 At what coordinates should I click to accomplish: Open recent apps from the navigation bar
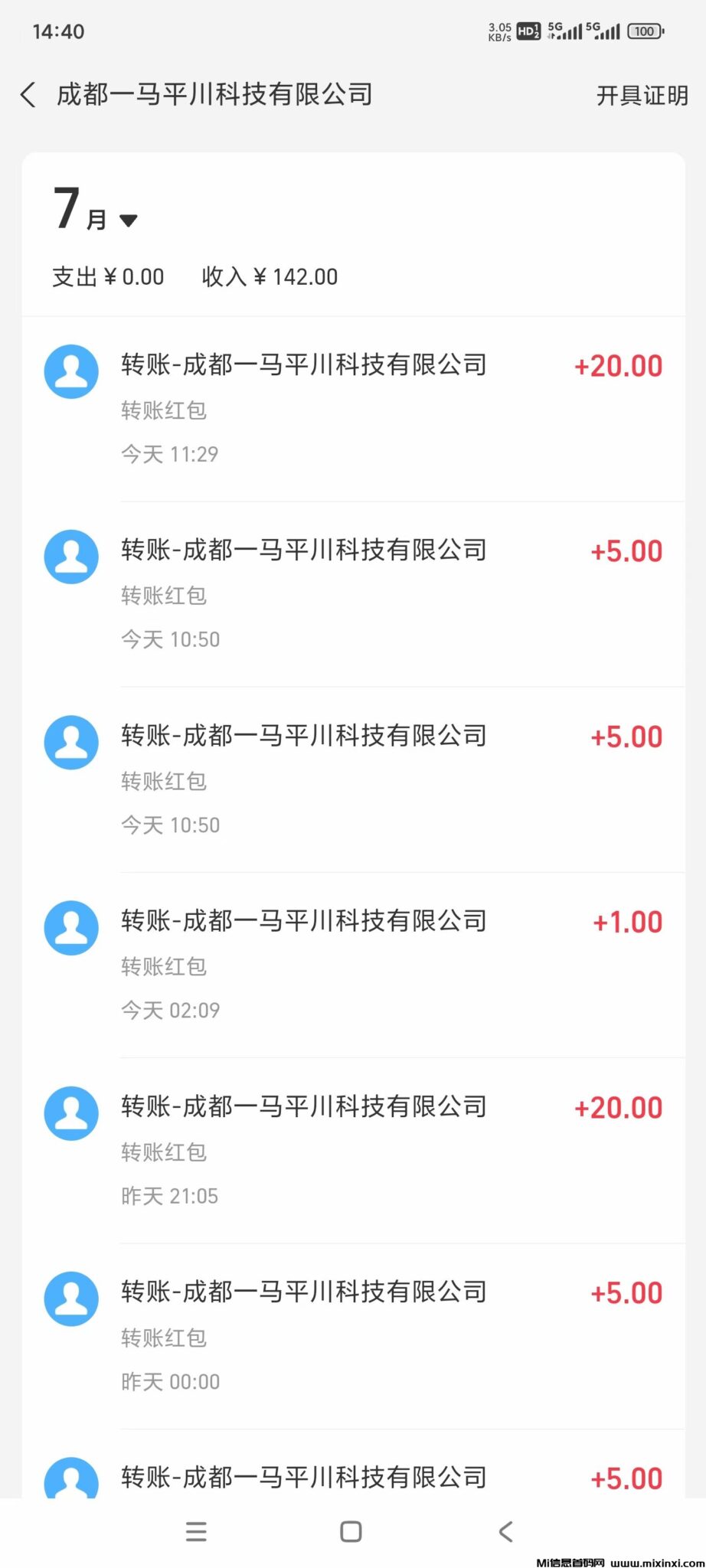click(196, 1531)
